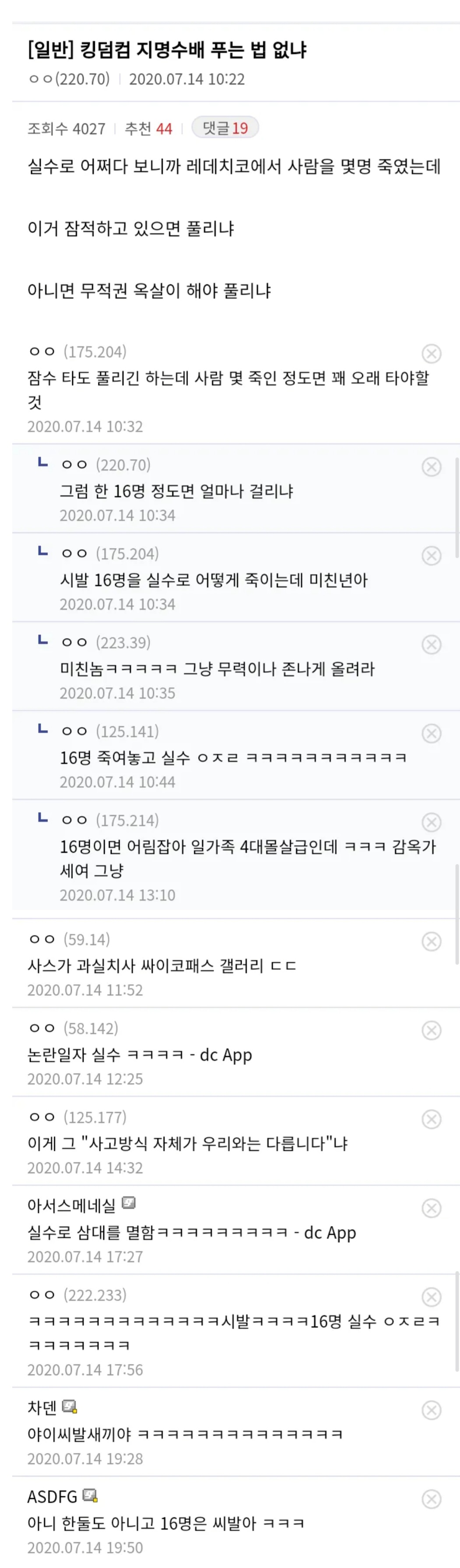Image resolution: width=460 pixels, height=1568 pixels.
Task: Open the gallog icon next to 차덴
Action: coord(70,1407)
